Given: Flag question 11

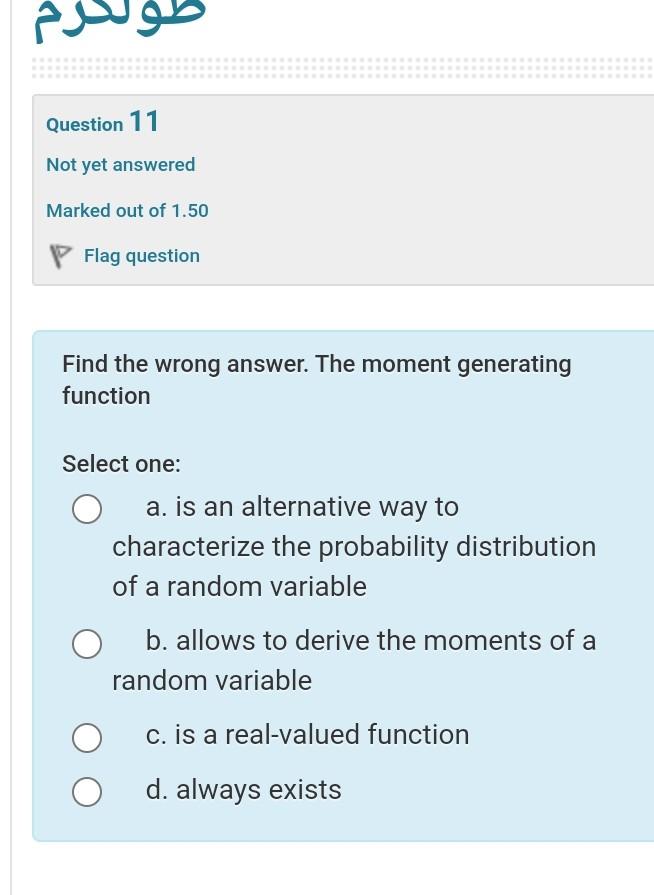Looking at the screenshot, I should [x=125, y=256].
